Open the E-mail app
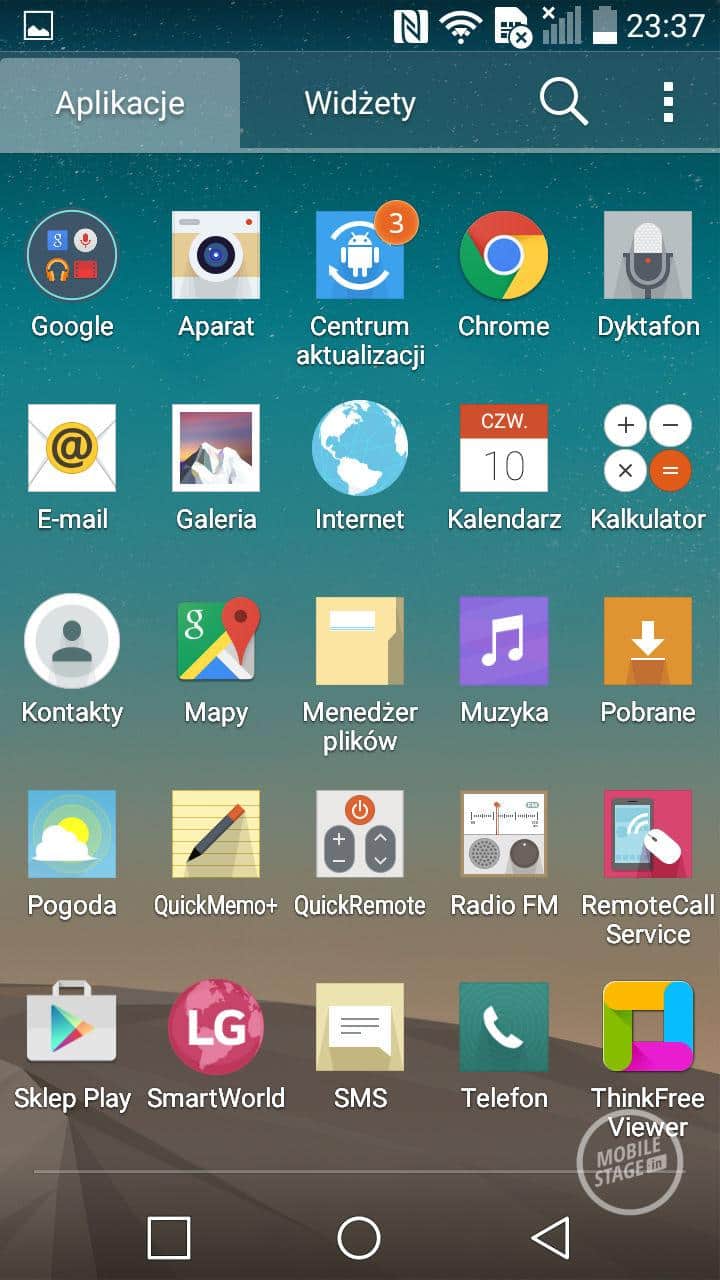 [72, 448]
